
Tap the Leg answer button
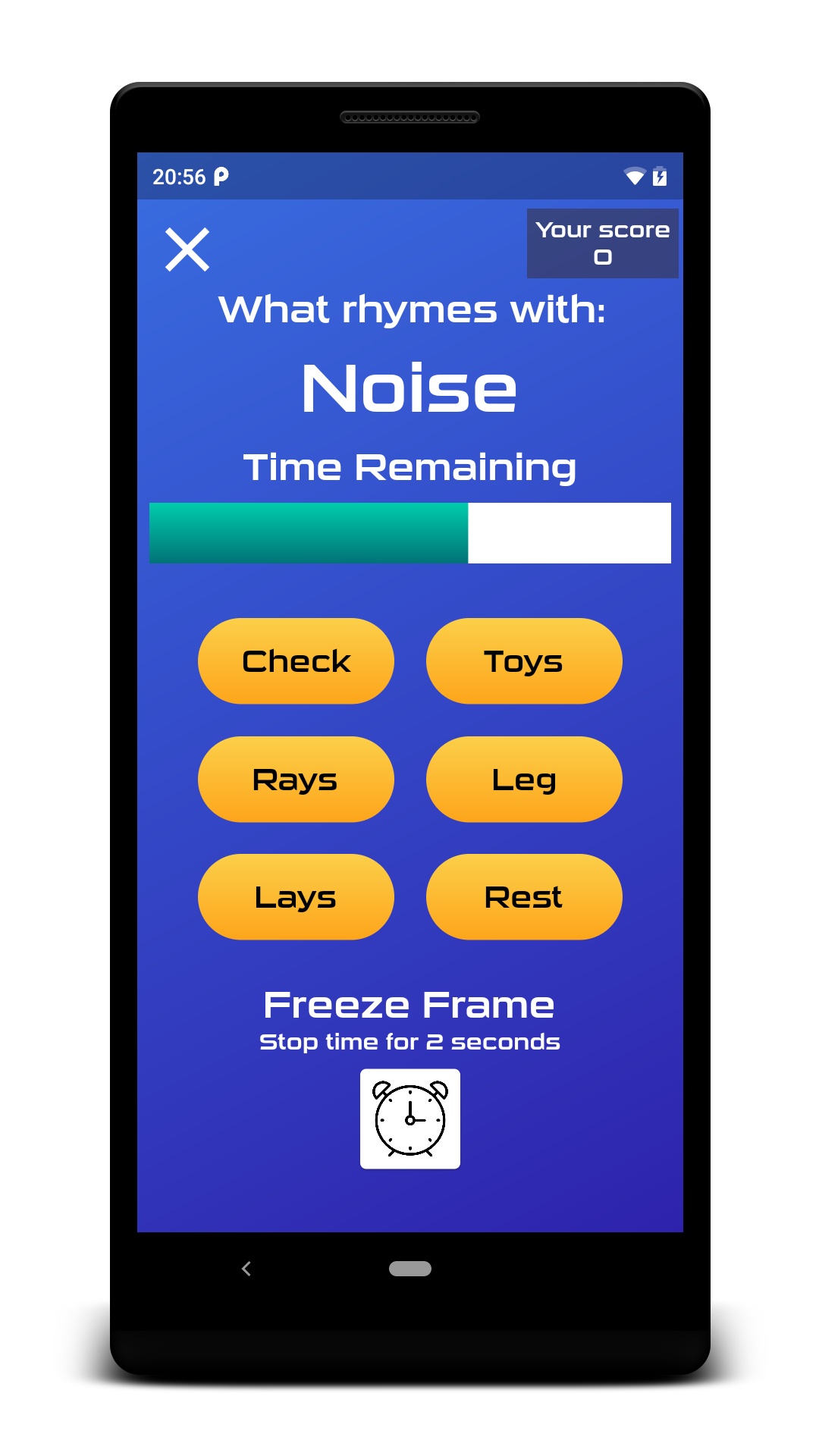pos(523,780)
